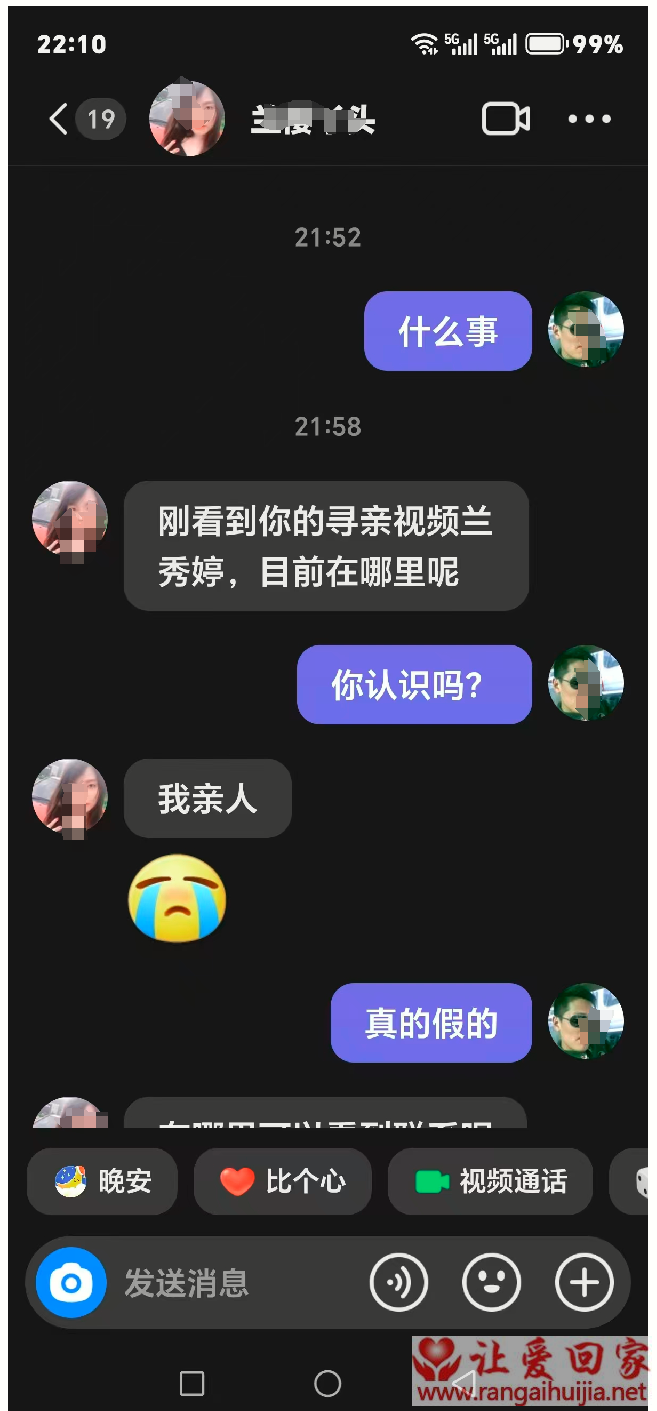Go to the system home screen

click(x=328, y=1383)
